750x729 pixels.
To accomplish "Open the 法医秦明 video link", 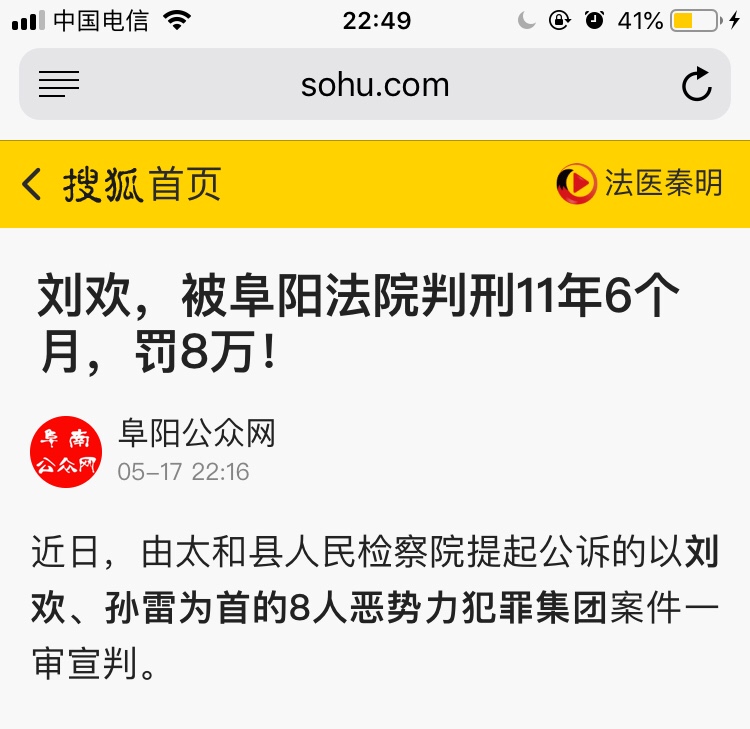I will [640, 183].
